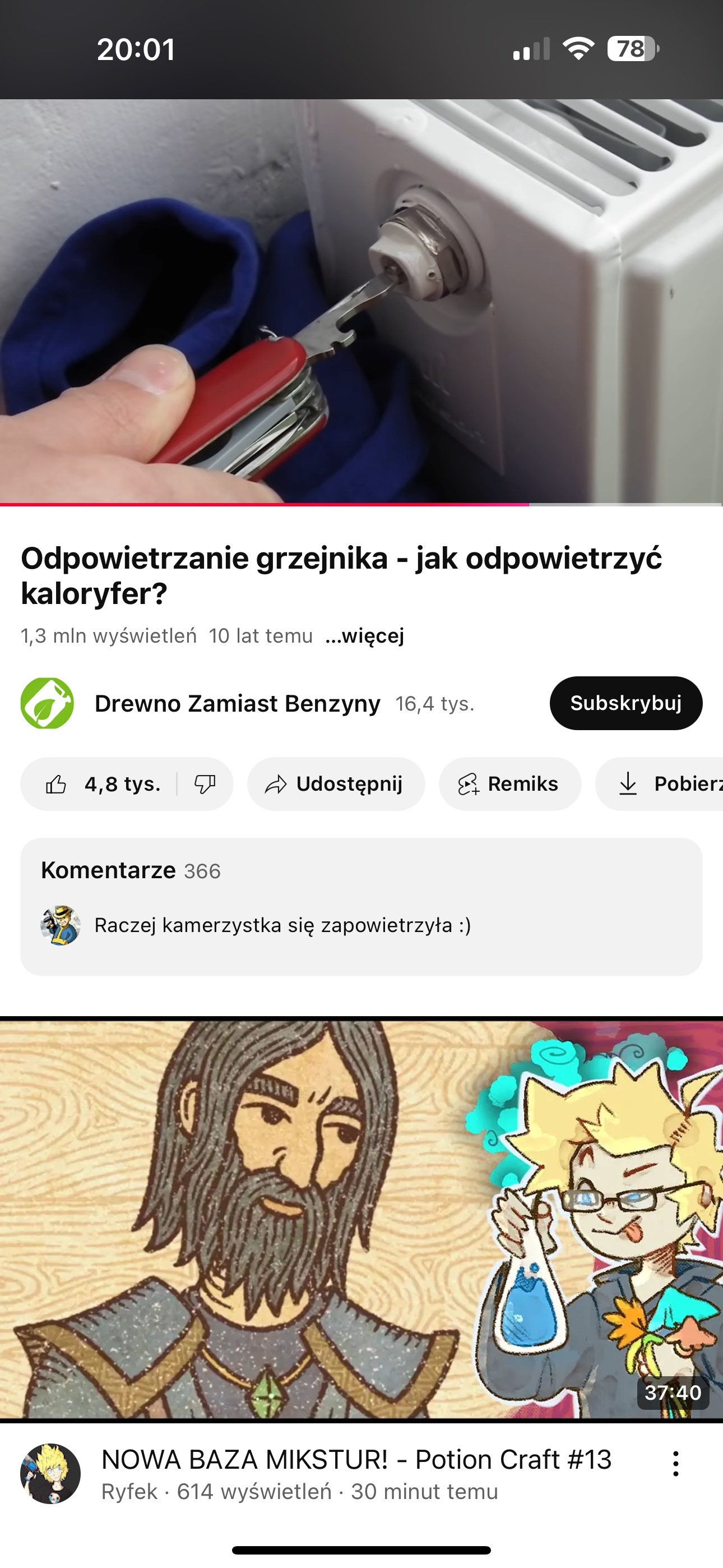
Task: Subscribe with the Subskrybuj button
Action: (625, 703)
